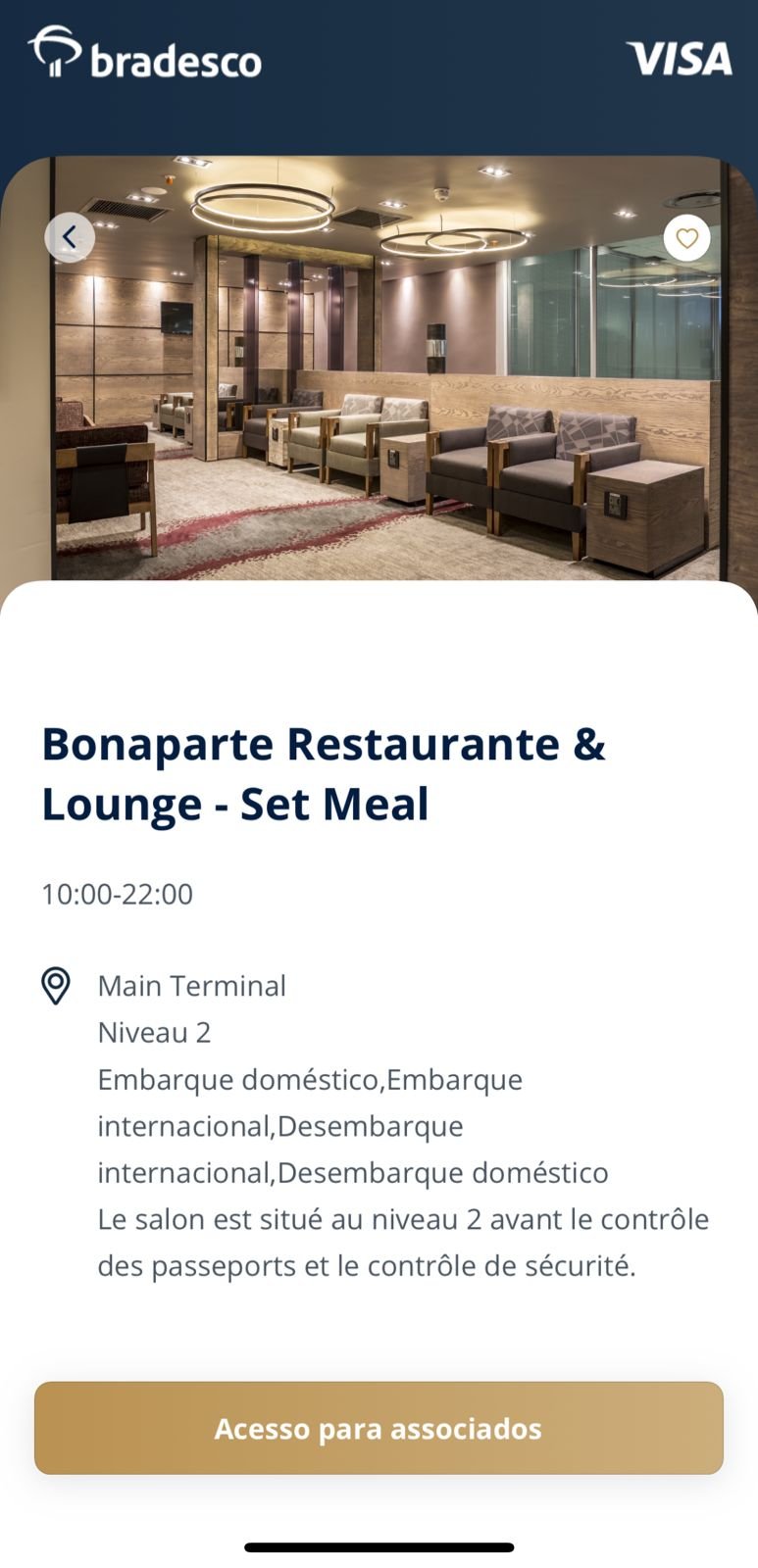Tap the Acesso para associados button
Viewport: 758px width, 1568px height.
(x=379, y=1428)
